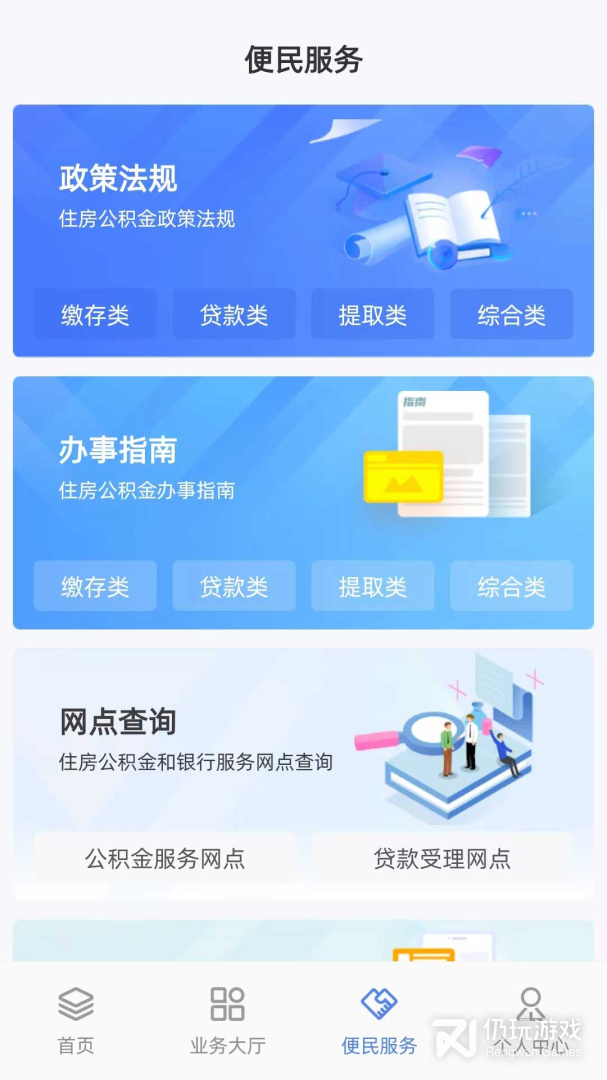Open 综合类 under 办事指南

coord(511,586)
